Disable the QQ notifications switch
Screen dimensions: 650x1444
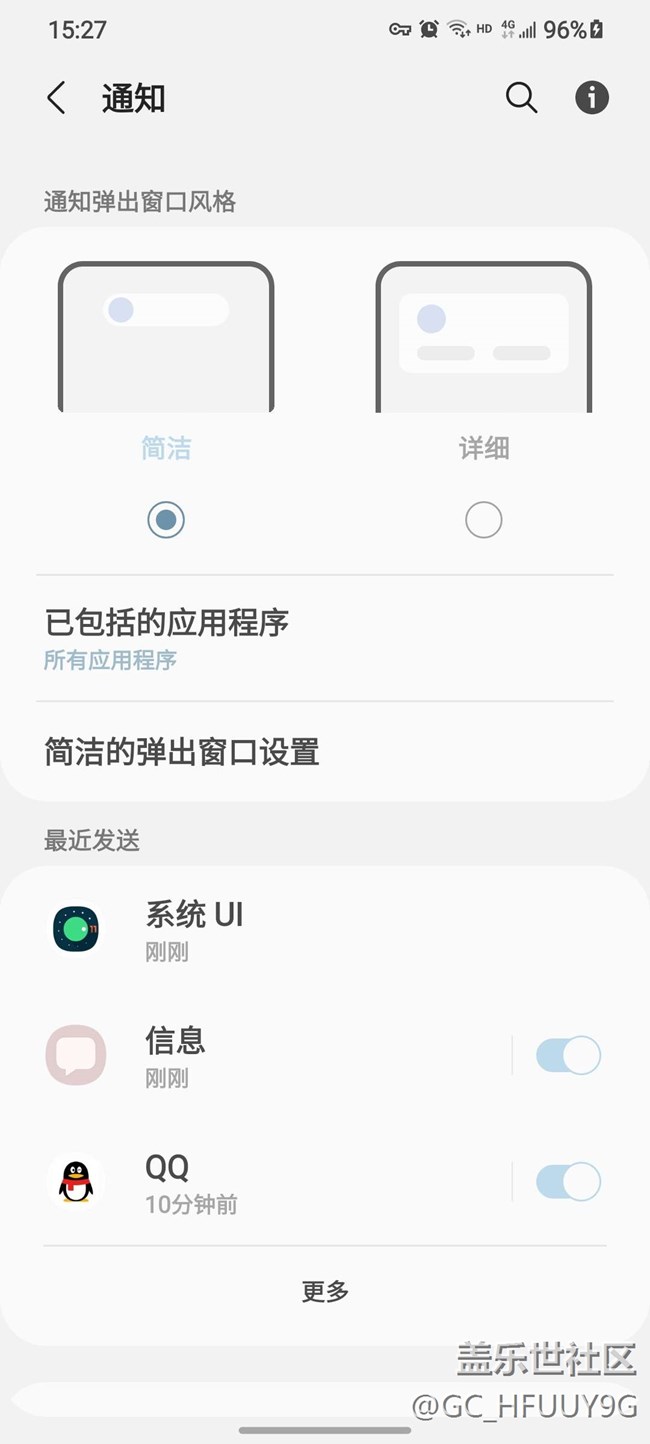tap(568, 1182)
